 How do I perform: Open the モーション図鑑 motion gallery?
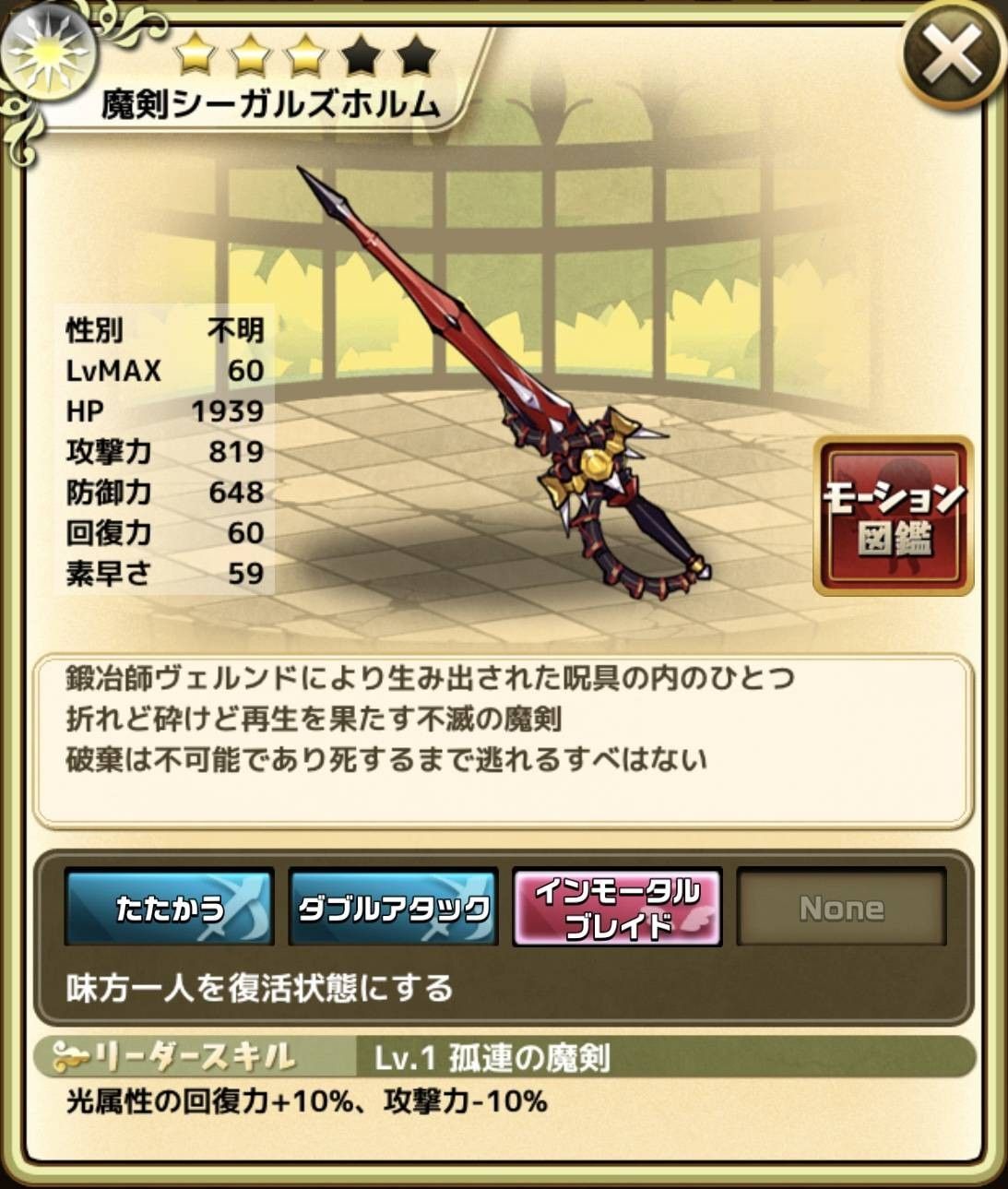pyautogui.click(x=893, y=517)
